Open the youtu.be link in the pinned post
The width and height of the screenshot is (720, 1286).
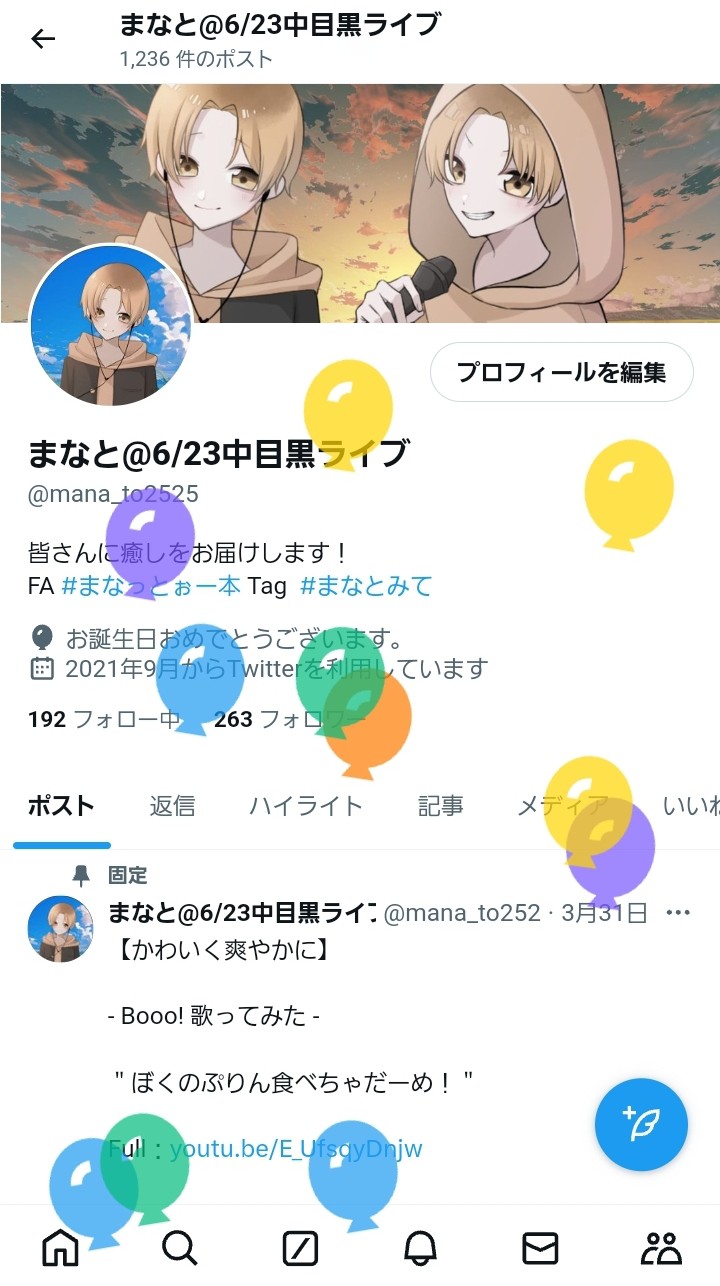298,1149
